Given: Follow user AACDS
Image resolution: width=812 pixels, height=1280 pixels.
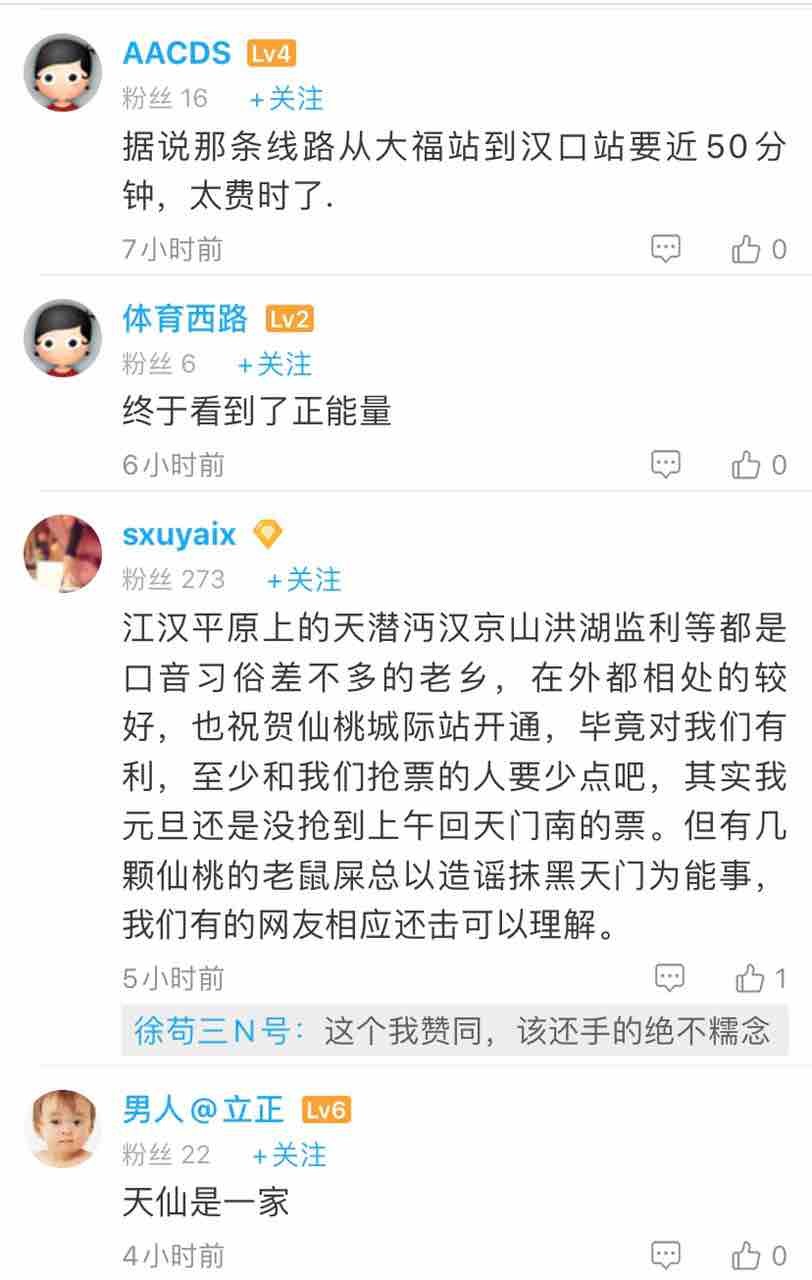Looking at the screenshot, I should [x=286, y=98].
